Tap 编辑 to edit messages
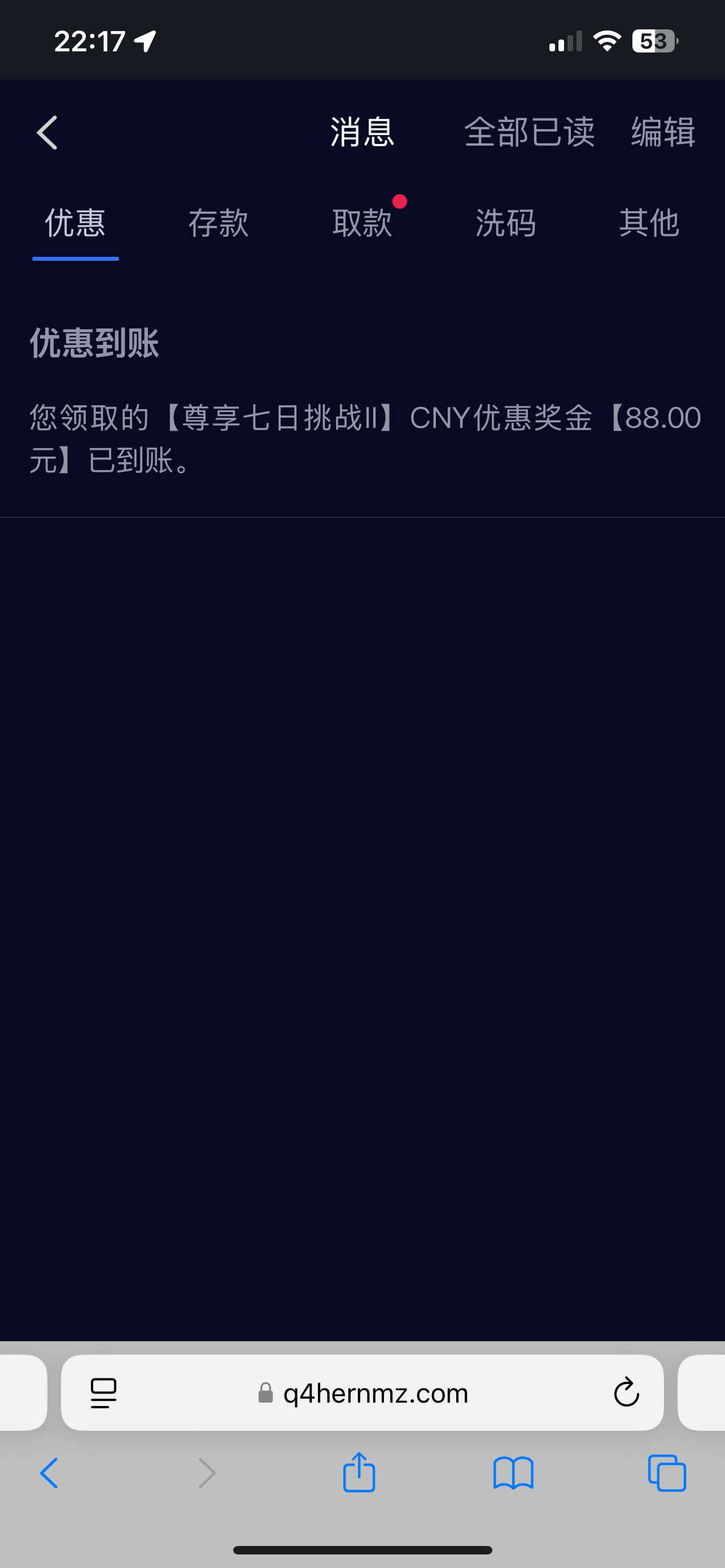The width and height of the screenshot is (725, 1568). click(x=662, y=132)
